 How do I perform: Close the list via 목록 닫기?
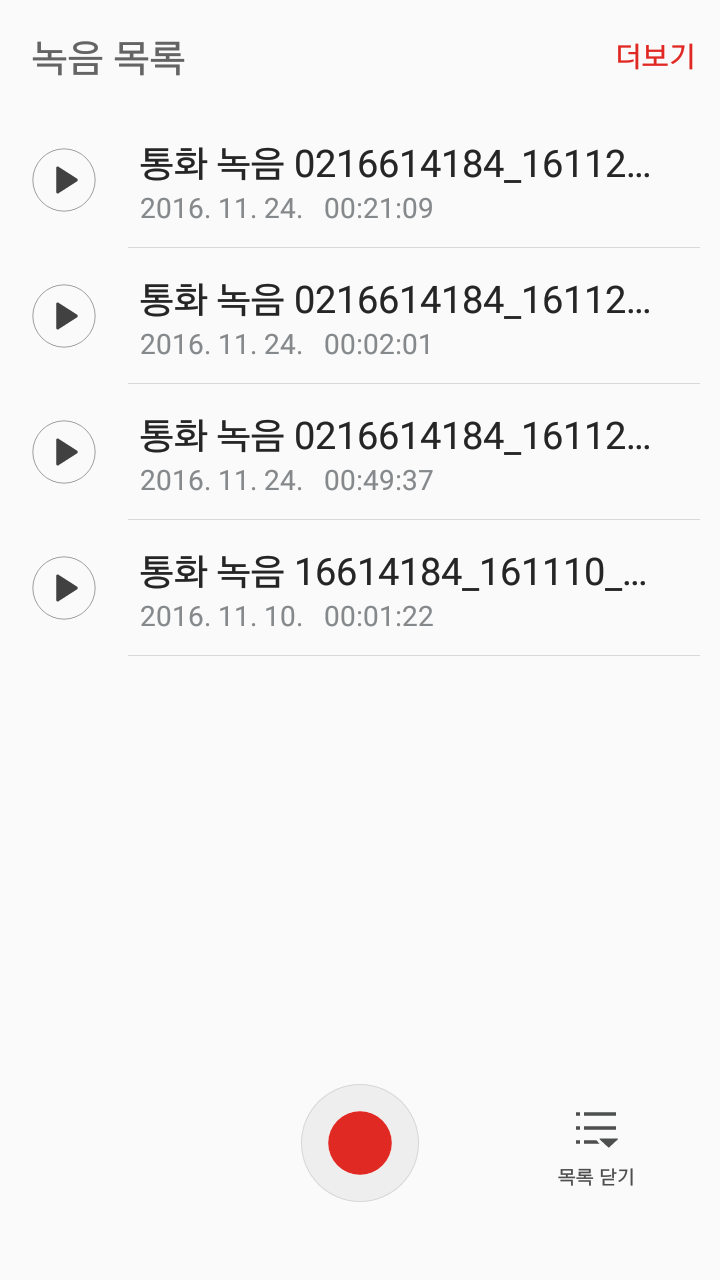[x=596, y=1146]
